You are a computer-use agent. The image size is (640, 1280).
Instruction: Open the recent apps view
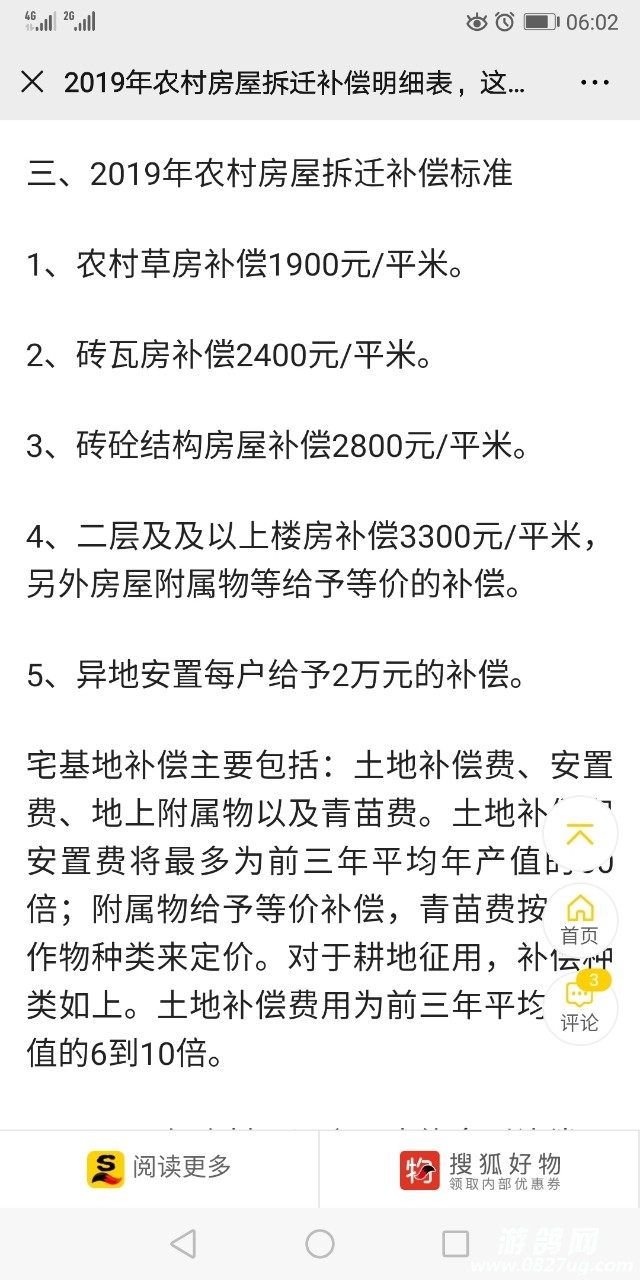(455, 1243)
